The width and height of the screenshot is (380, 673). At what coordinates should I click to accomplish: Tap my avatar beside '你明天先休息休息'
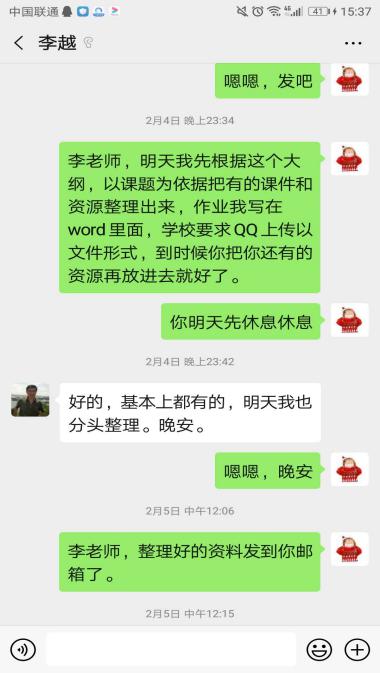350,320
